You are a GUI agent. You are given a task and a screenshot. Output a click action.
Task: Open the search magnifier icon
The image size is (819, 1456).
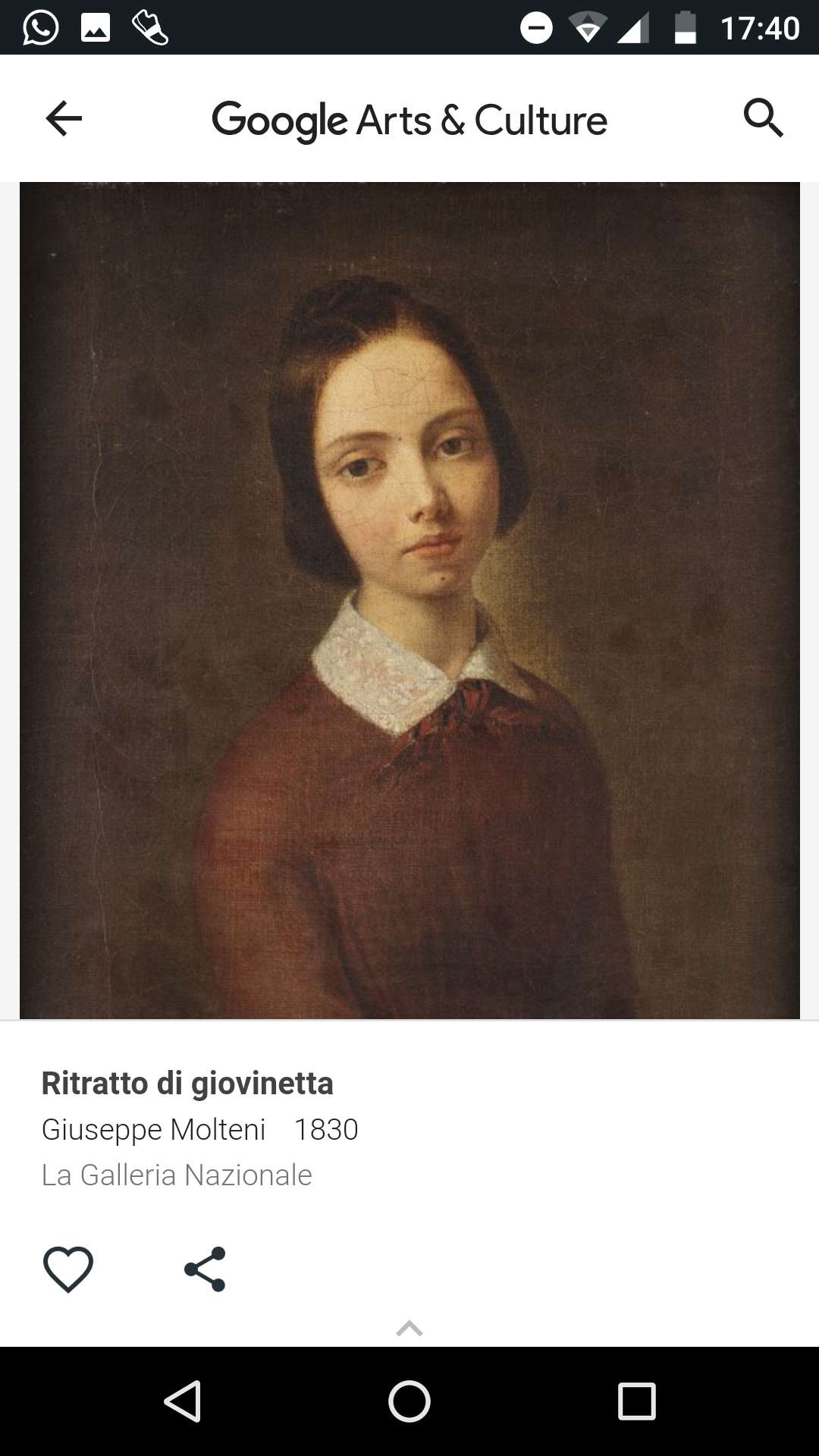coord(763,118)
